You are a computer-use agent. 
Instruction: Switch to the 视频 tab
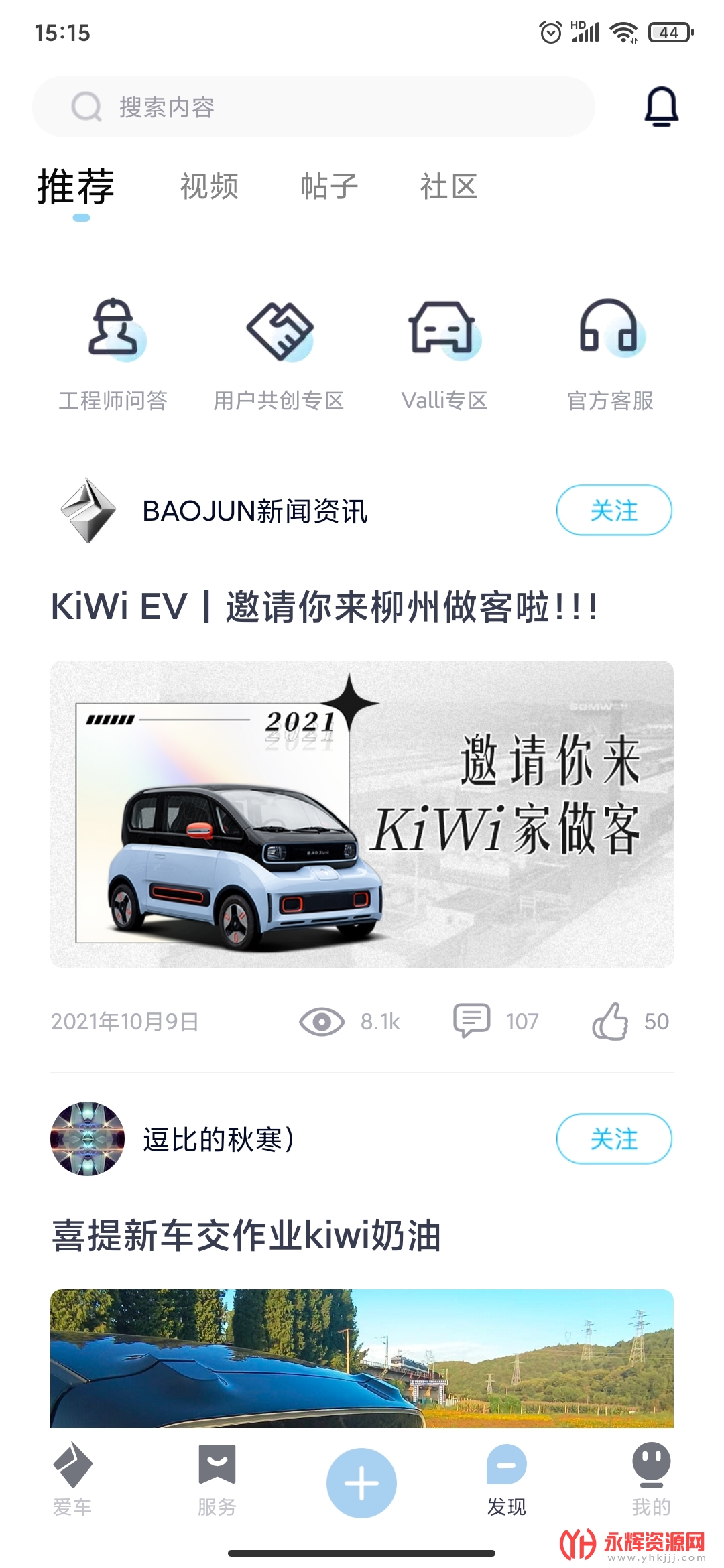click(209, 186)
